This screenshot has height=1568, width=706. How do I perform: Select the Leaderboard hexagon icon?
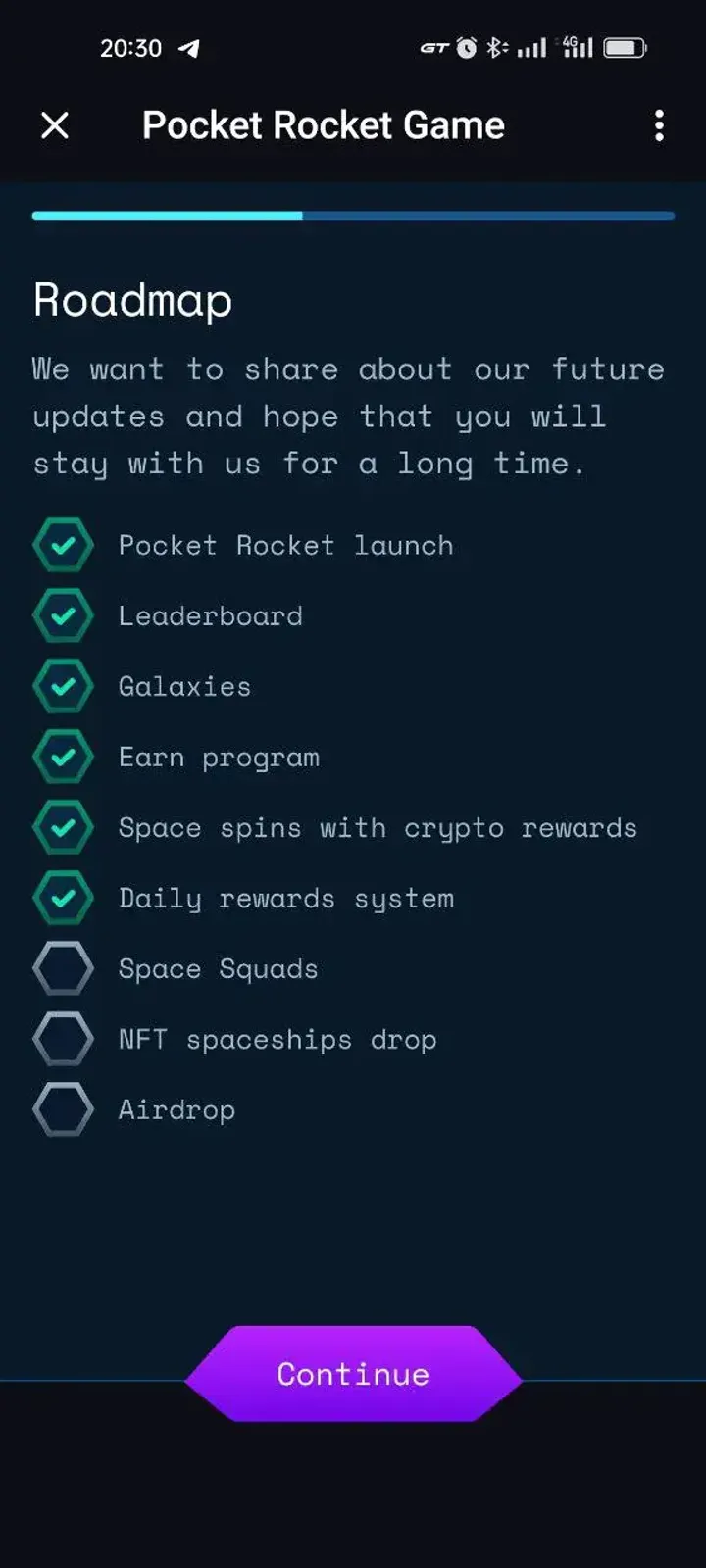pyautogui.click(x=62, y=615)
